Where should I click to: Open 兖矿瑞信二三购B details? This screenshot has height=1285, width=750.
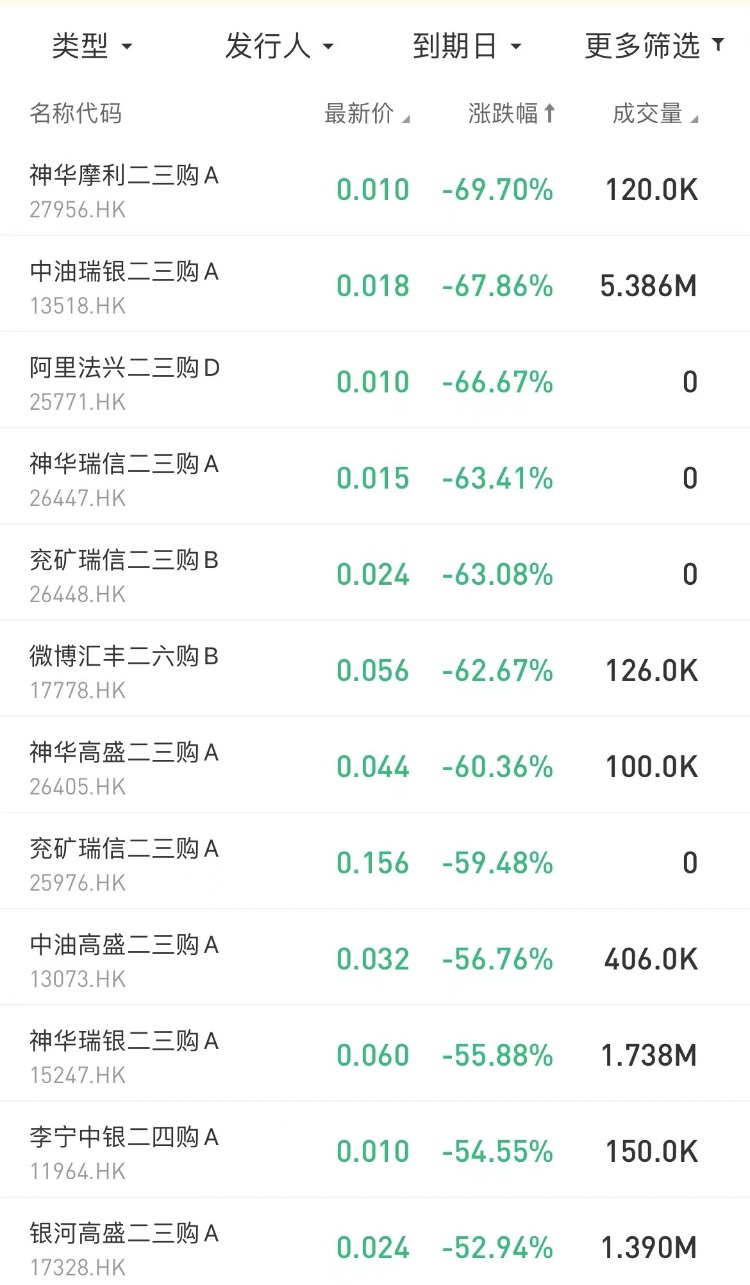(x=375, y=573)
